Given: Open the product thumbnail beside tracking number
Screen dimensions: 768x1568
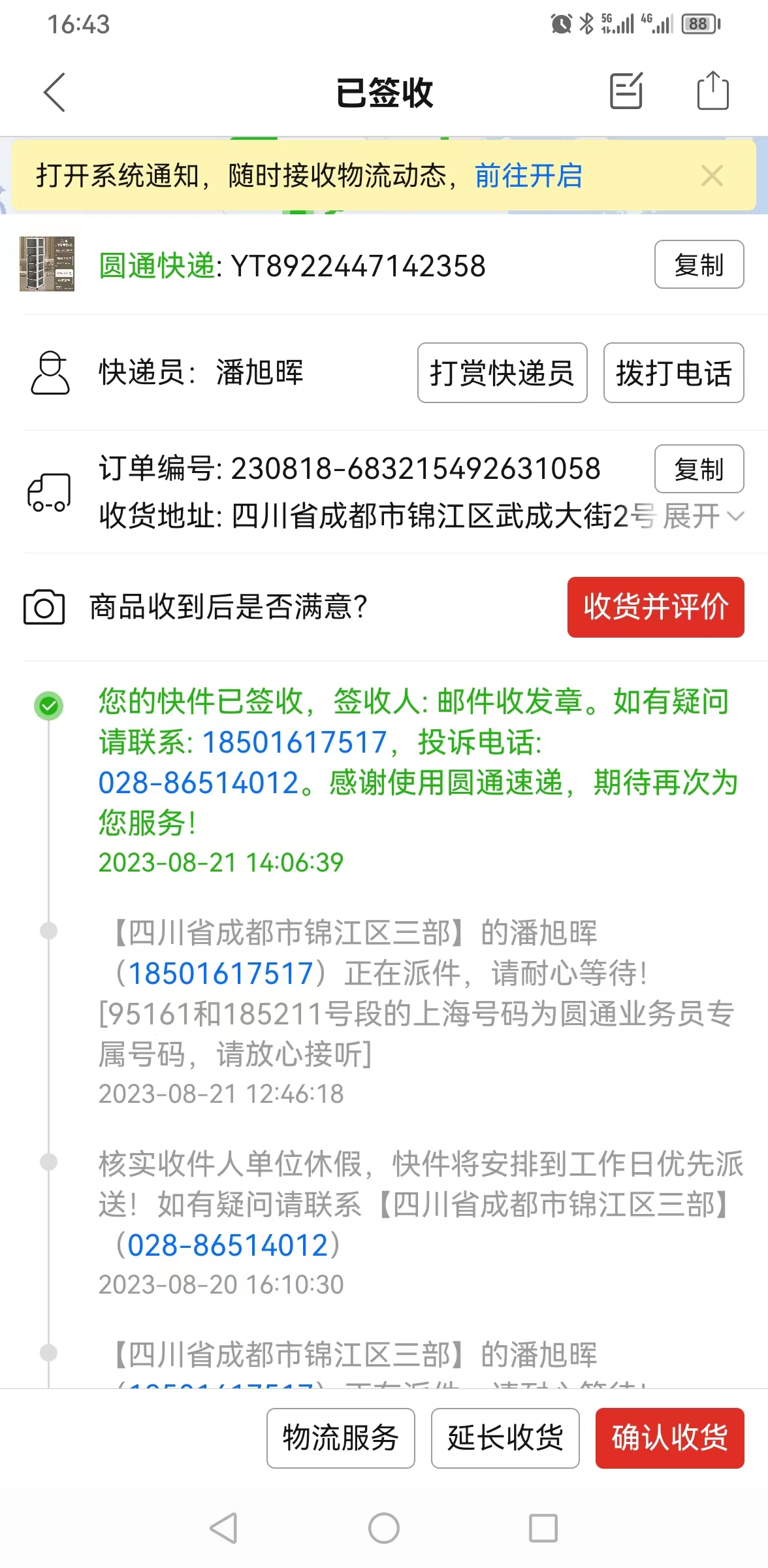Looking at the screenshot, I should [47, 264].
